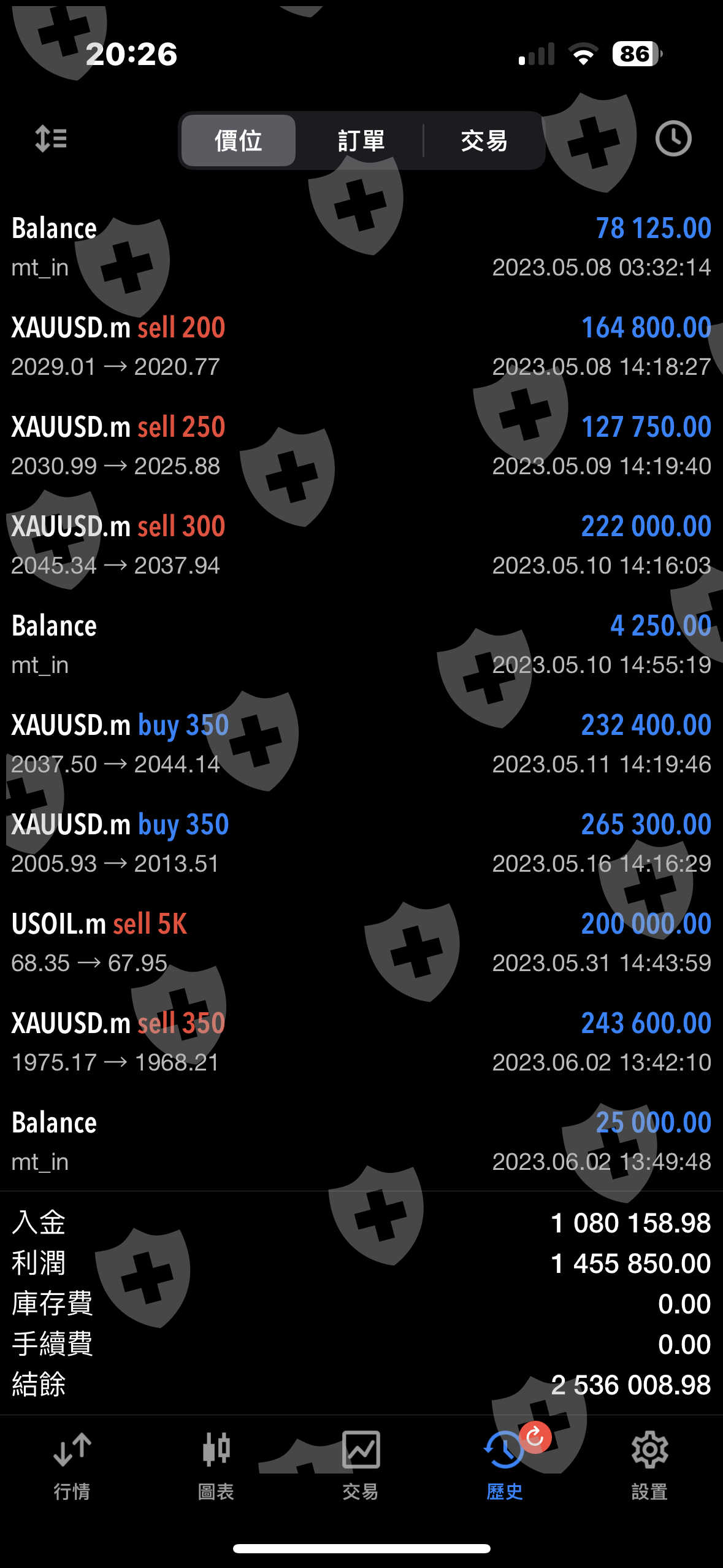Open the Balance entry of 4 250.00
Image resolution: width=723 pixels, height=1568 pixels.
361,644
